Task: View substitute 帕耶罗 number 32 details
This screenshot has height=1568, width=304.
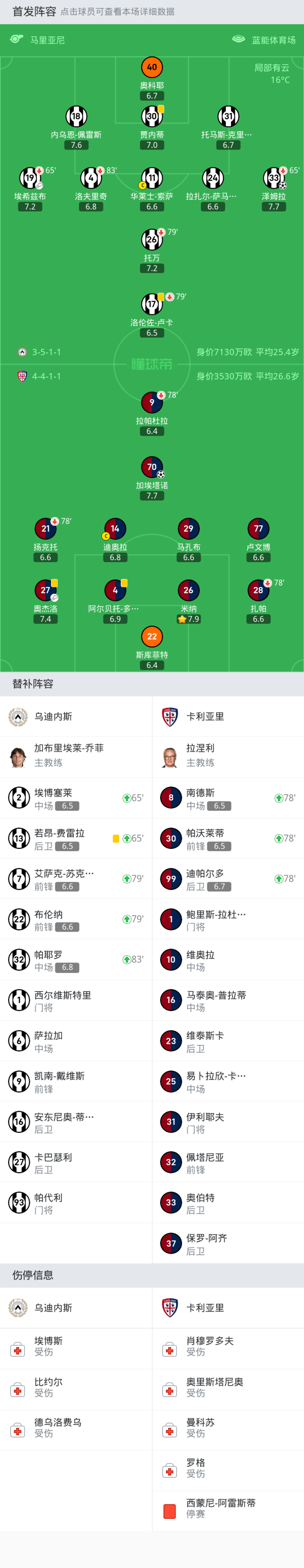Action: point(76,959)
